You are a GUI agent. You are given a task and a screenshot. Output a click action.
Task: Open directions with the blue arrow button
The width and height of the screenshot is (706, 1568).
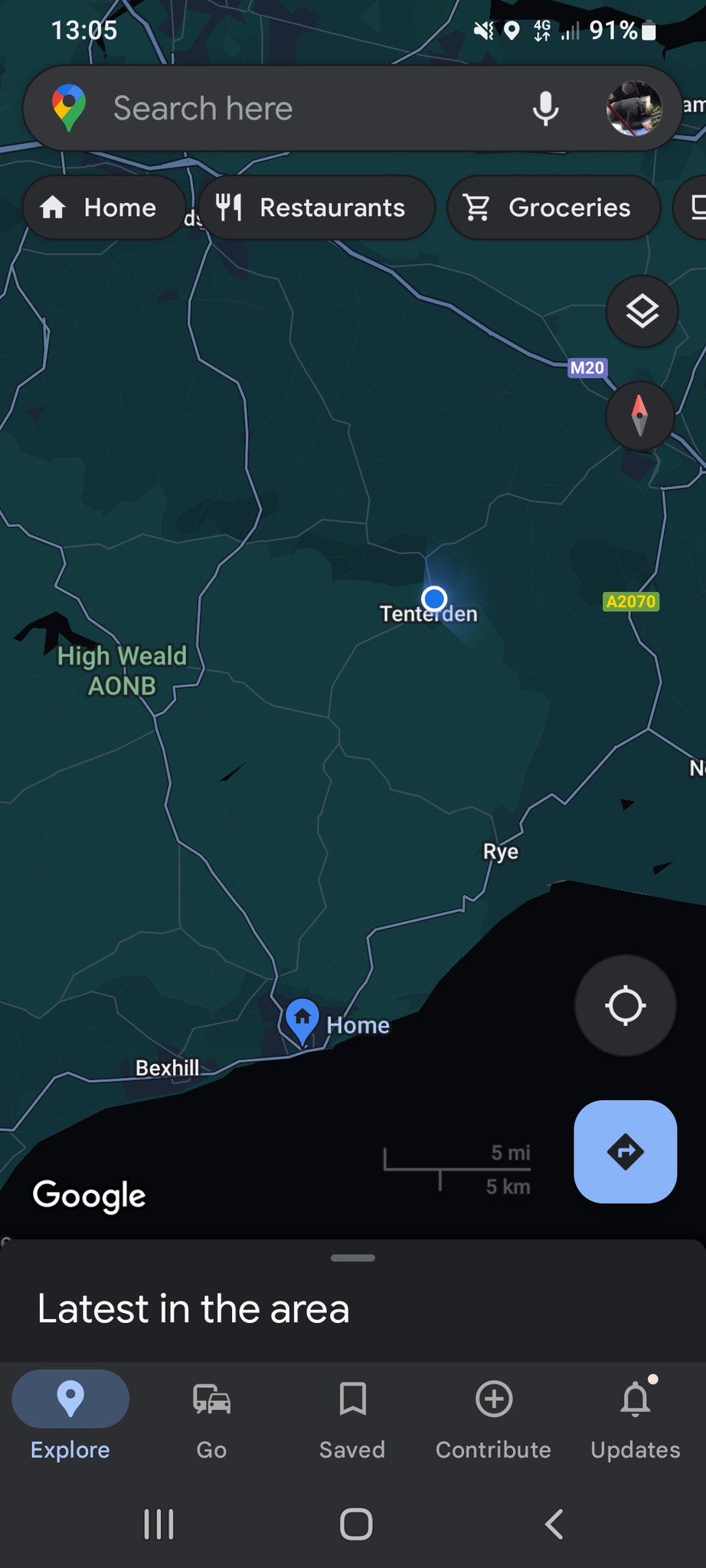pyautogui.click(x=625, y=1151)
